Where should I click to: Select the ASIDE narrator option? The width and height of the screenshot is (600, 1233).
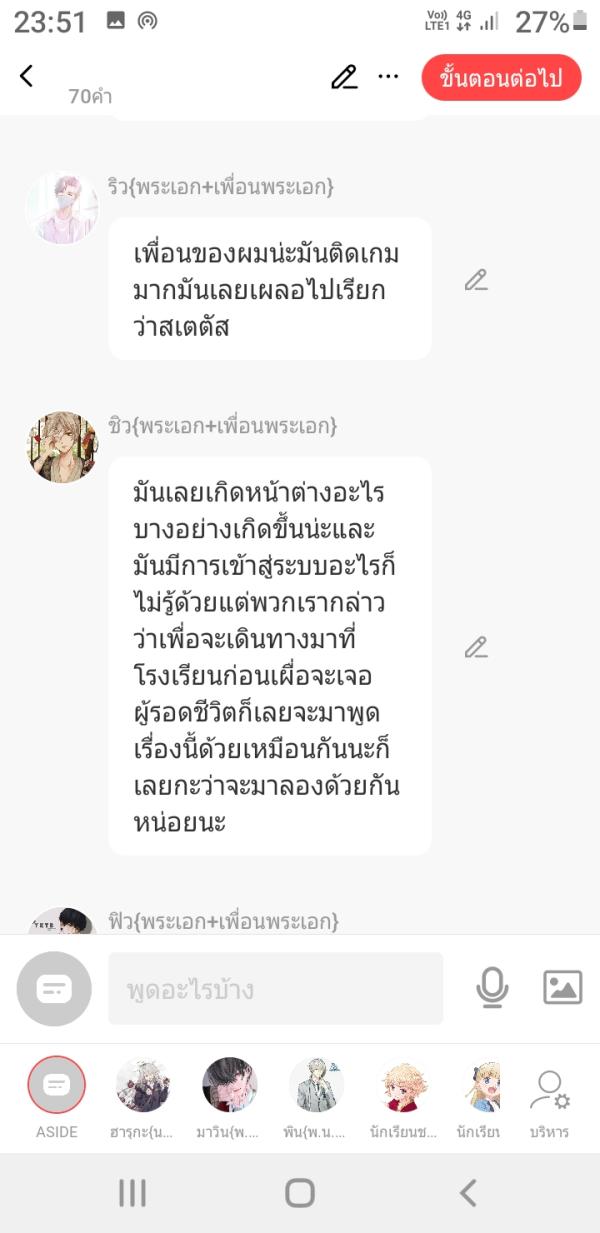pos(57,1086)
